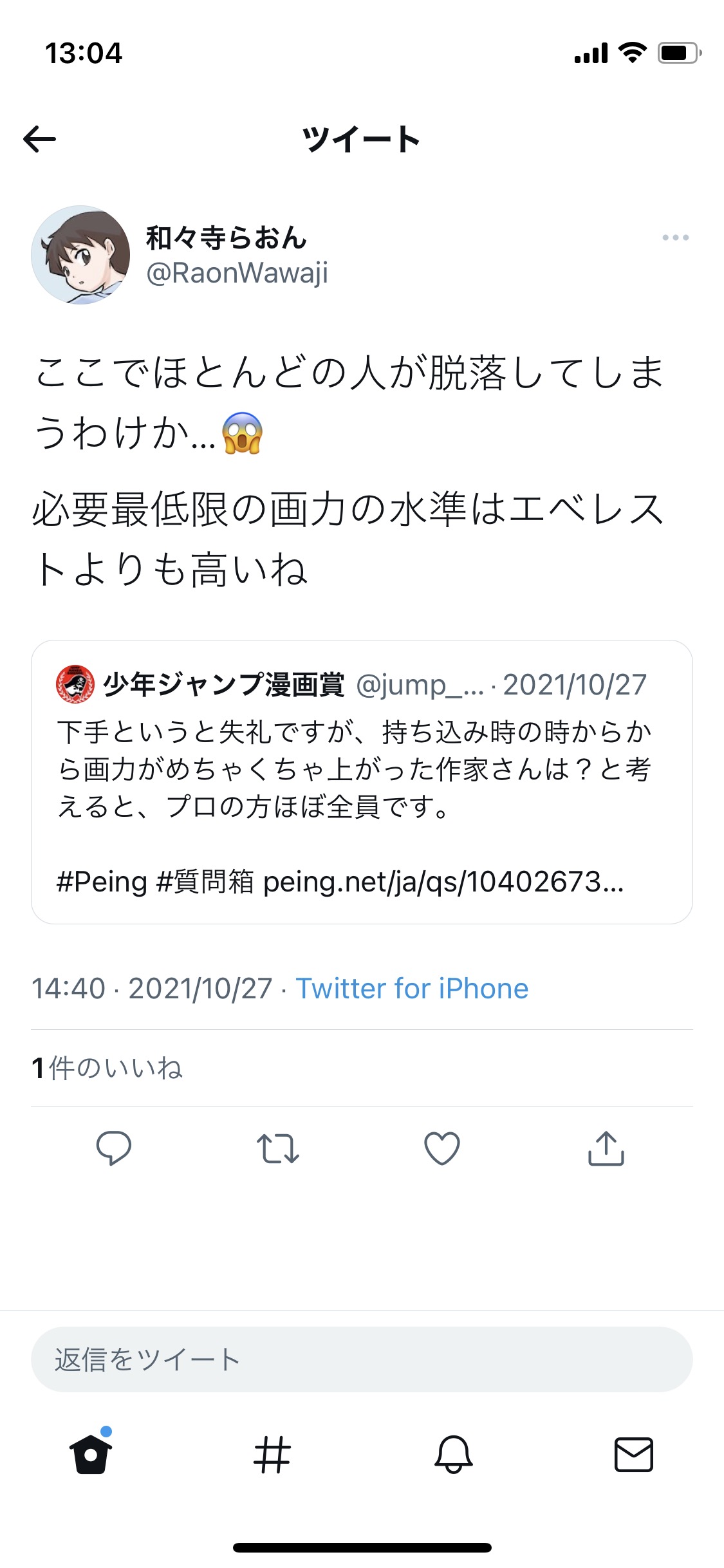Viewport: 724px width, 1568px height.
Task: Open the notifications bell tab
Action: click(453, 1455)
